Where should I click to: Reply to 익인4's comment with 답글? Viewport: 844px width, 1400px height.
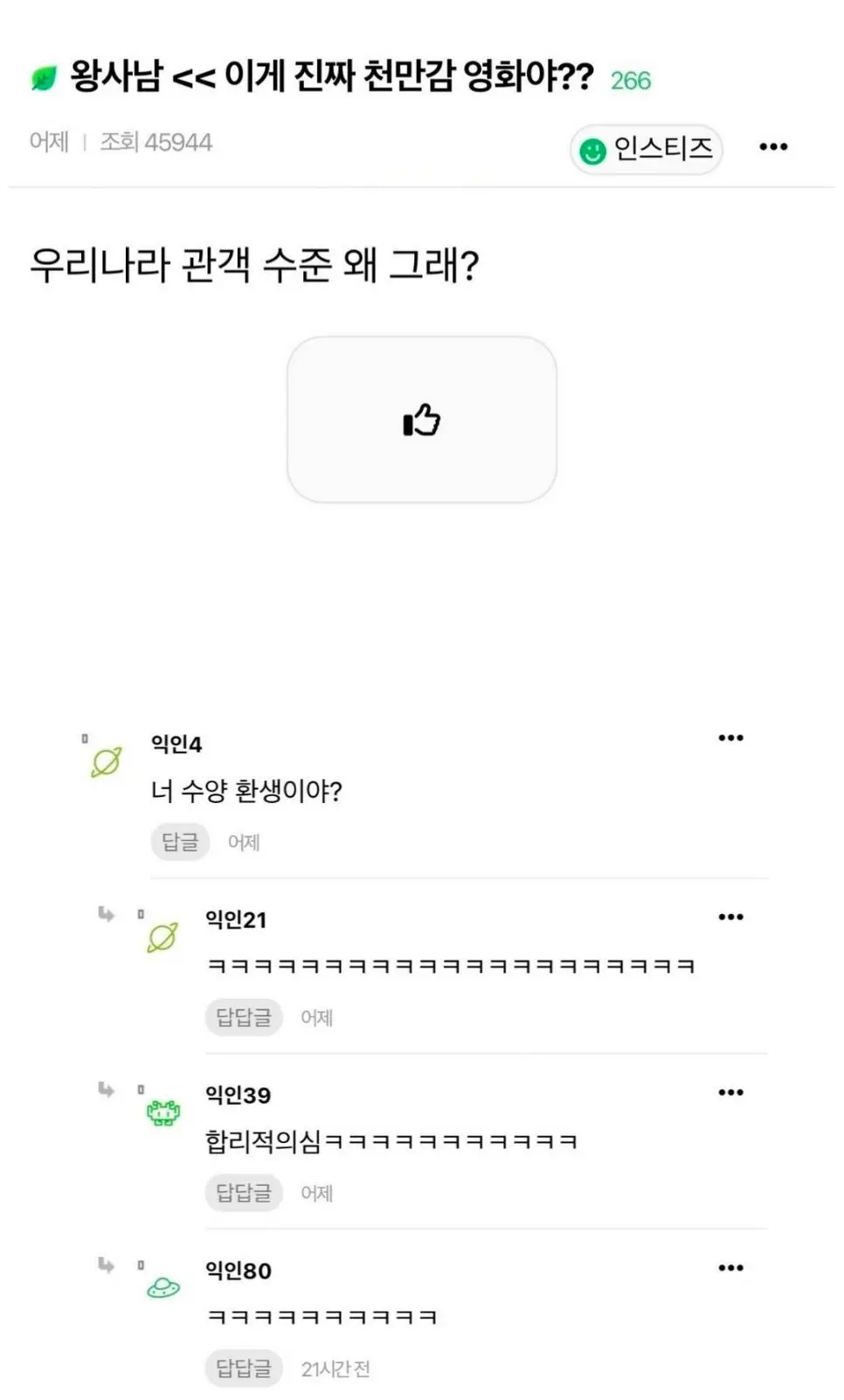[180, 842]
